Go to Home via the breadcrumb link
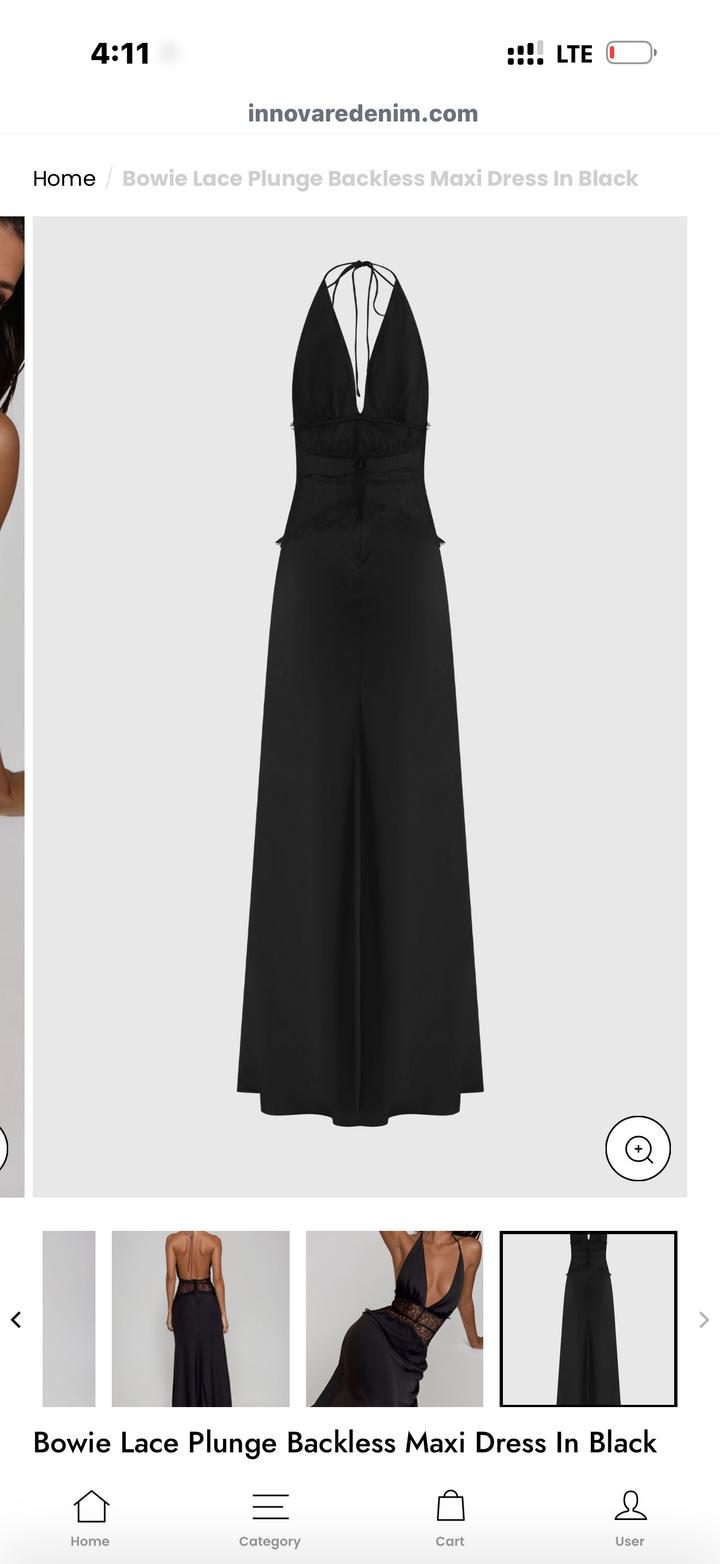The width and height of the screenshot is (720, 1564). (64, 179)
